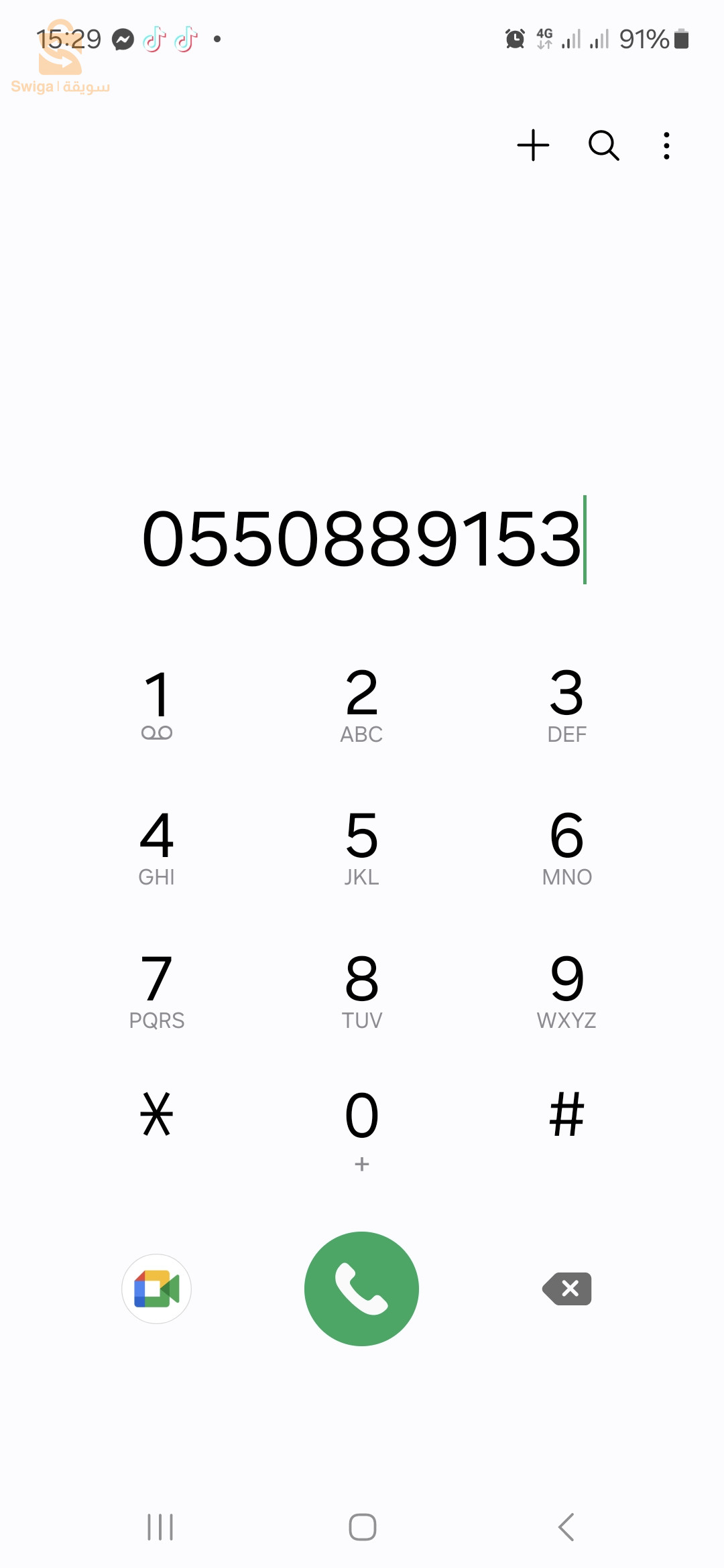724x1568 pixels.
Task: Tap the 3 DEF key
Action: click(566, 704)
